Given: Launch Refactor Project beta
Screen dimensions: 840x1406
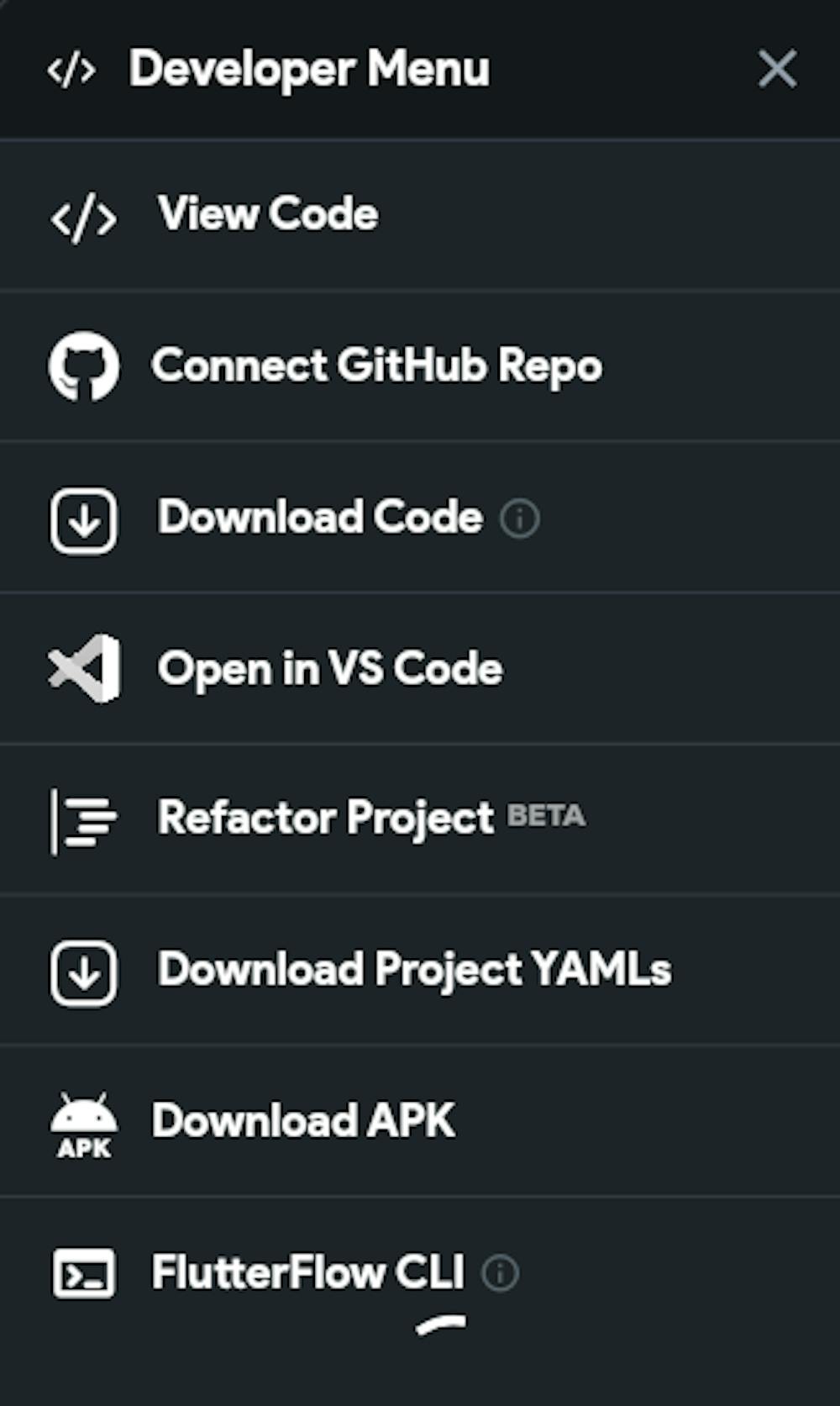Looking at the screenshot, I should [326, 818].
